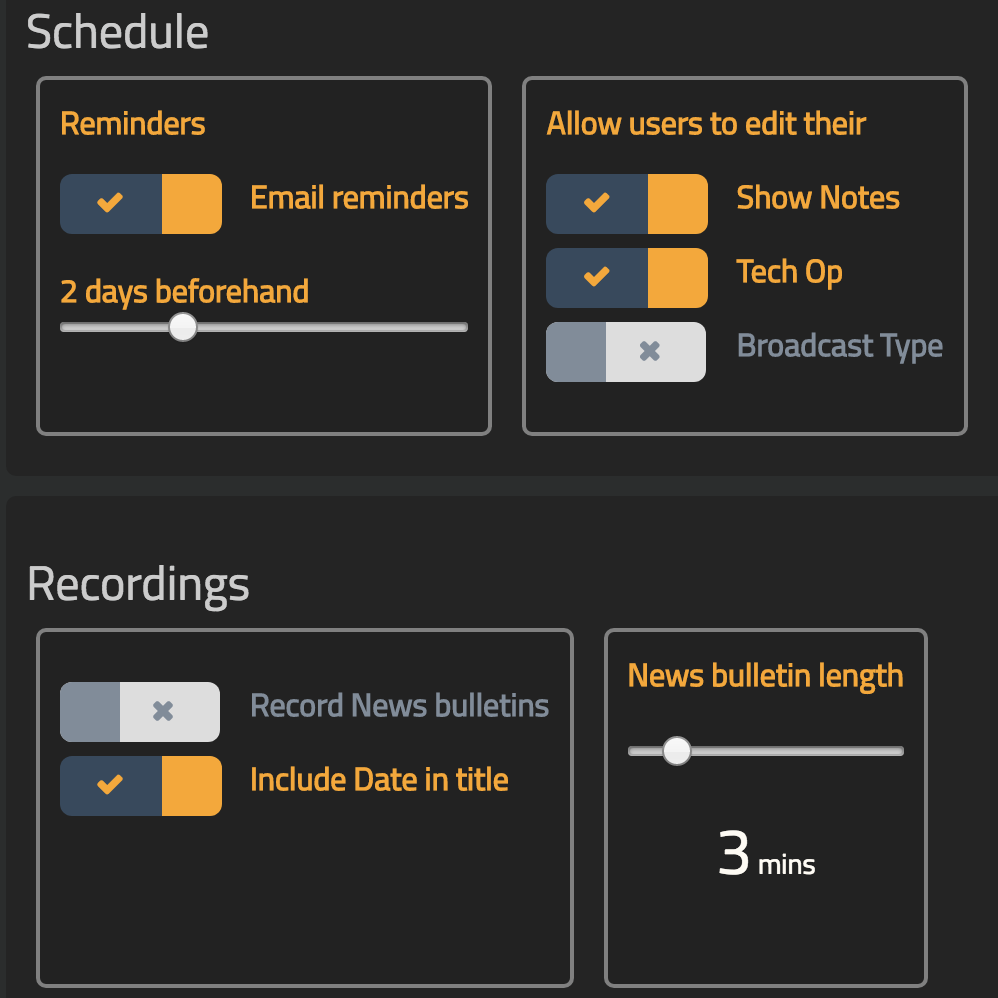Enable Record News bulletins
The image size is (998, 998).
(x=140, y=712)
